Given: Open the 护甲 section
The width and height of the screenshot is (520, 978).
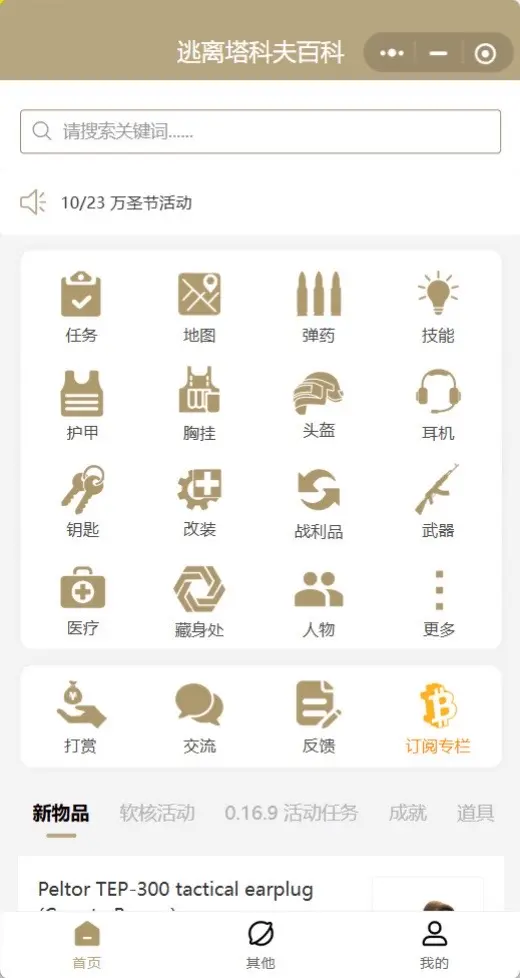Looking at the screenshot, I should pos(82,405).
